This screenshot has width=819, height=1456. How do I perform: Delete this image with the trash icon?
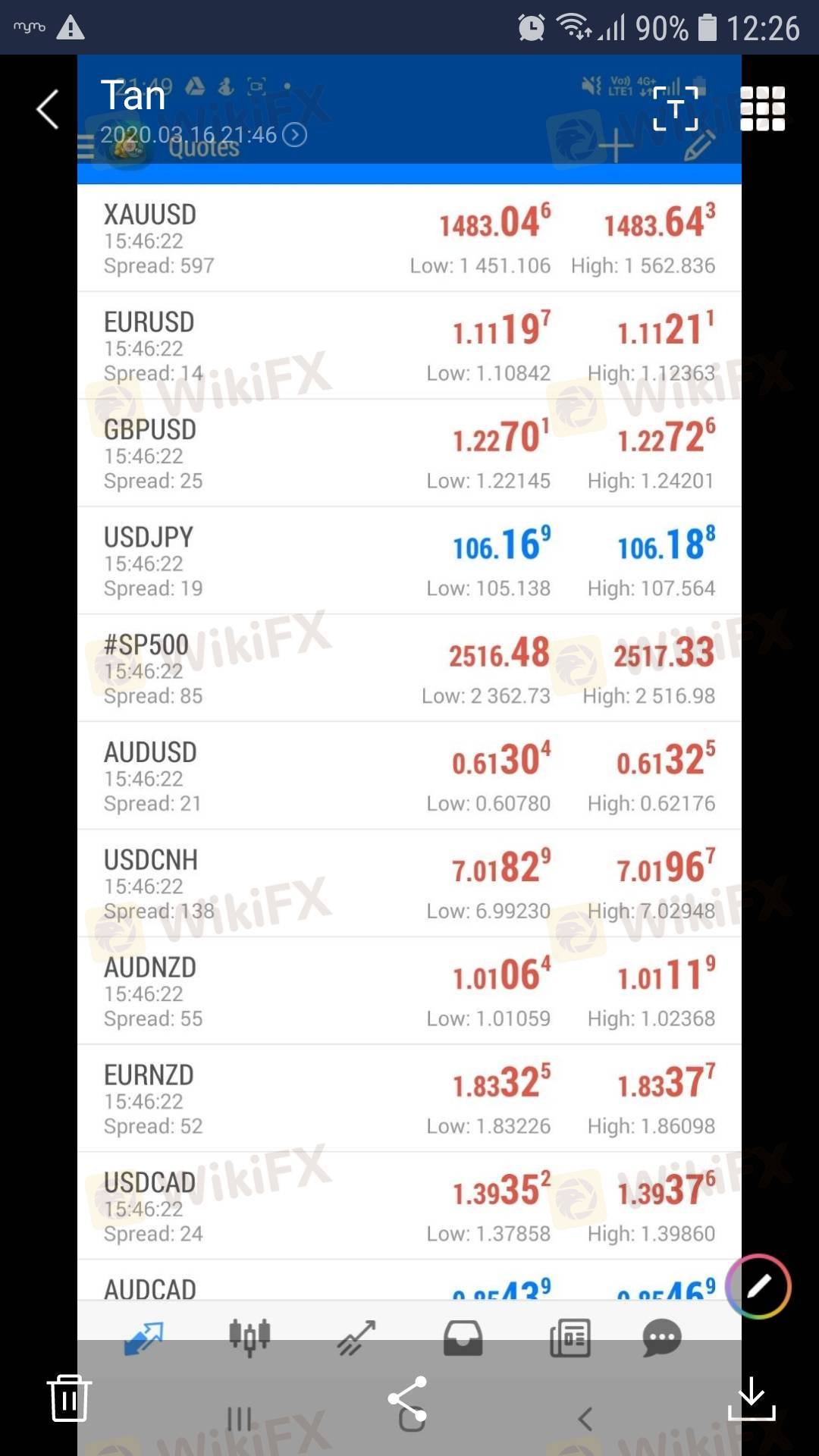pos(68,1398)
